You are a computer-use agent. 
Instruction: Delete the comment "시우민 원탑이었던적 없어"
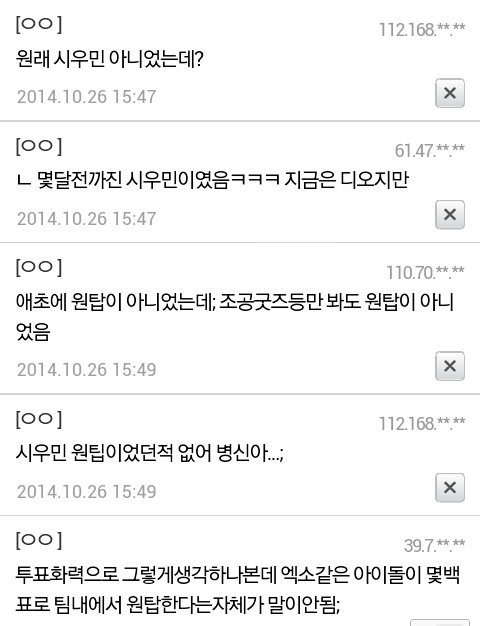[x=450, y=487]
